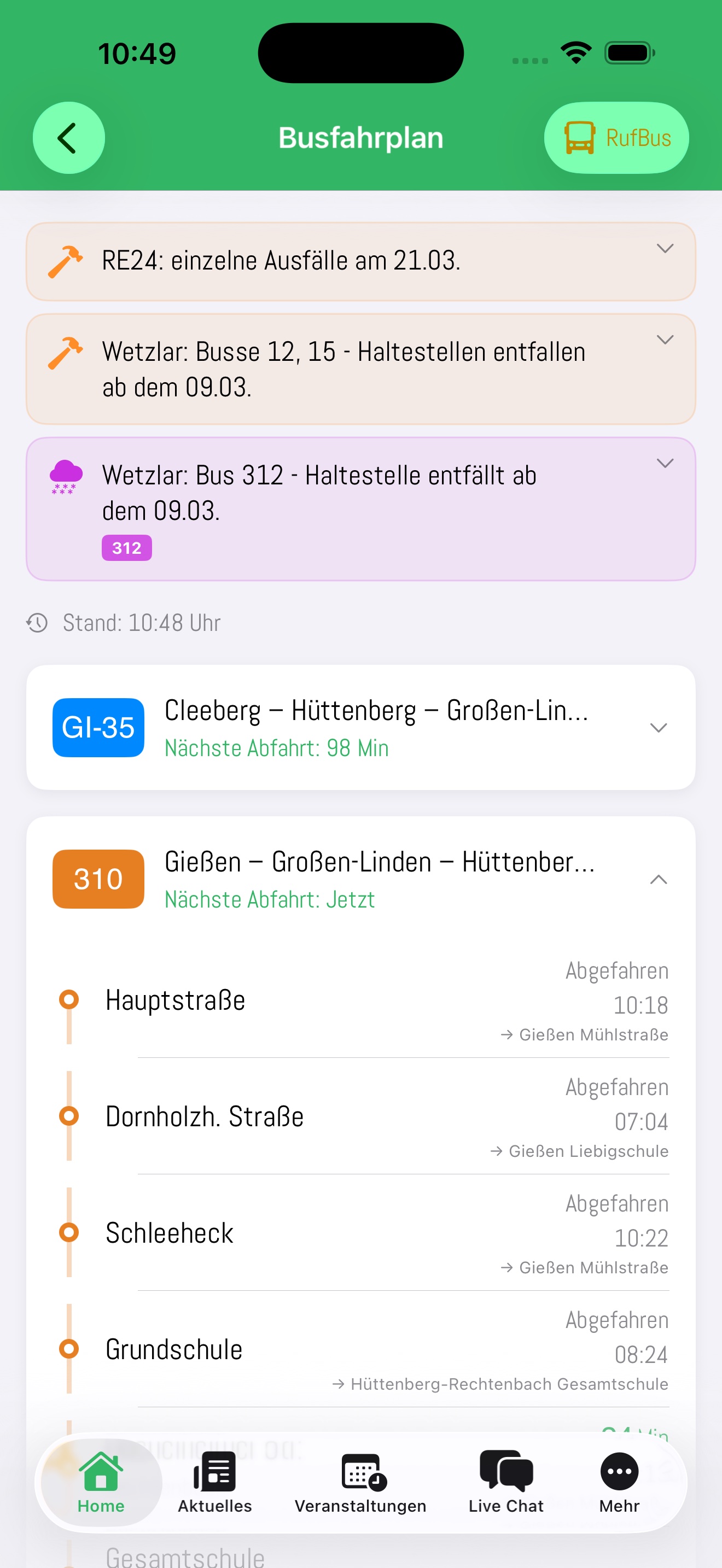Expand line GI-35 details

pos(658,727)
